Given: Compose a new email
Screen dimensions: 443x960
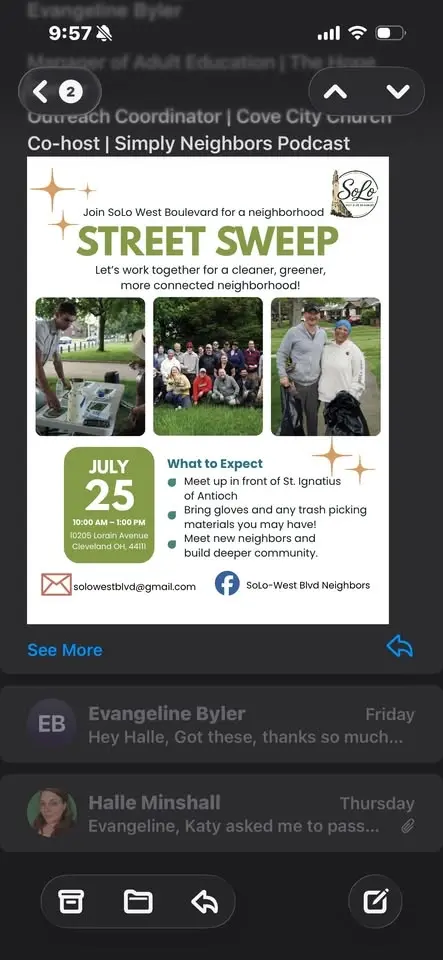Looking at the screenshot, I should (375, 901).
